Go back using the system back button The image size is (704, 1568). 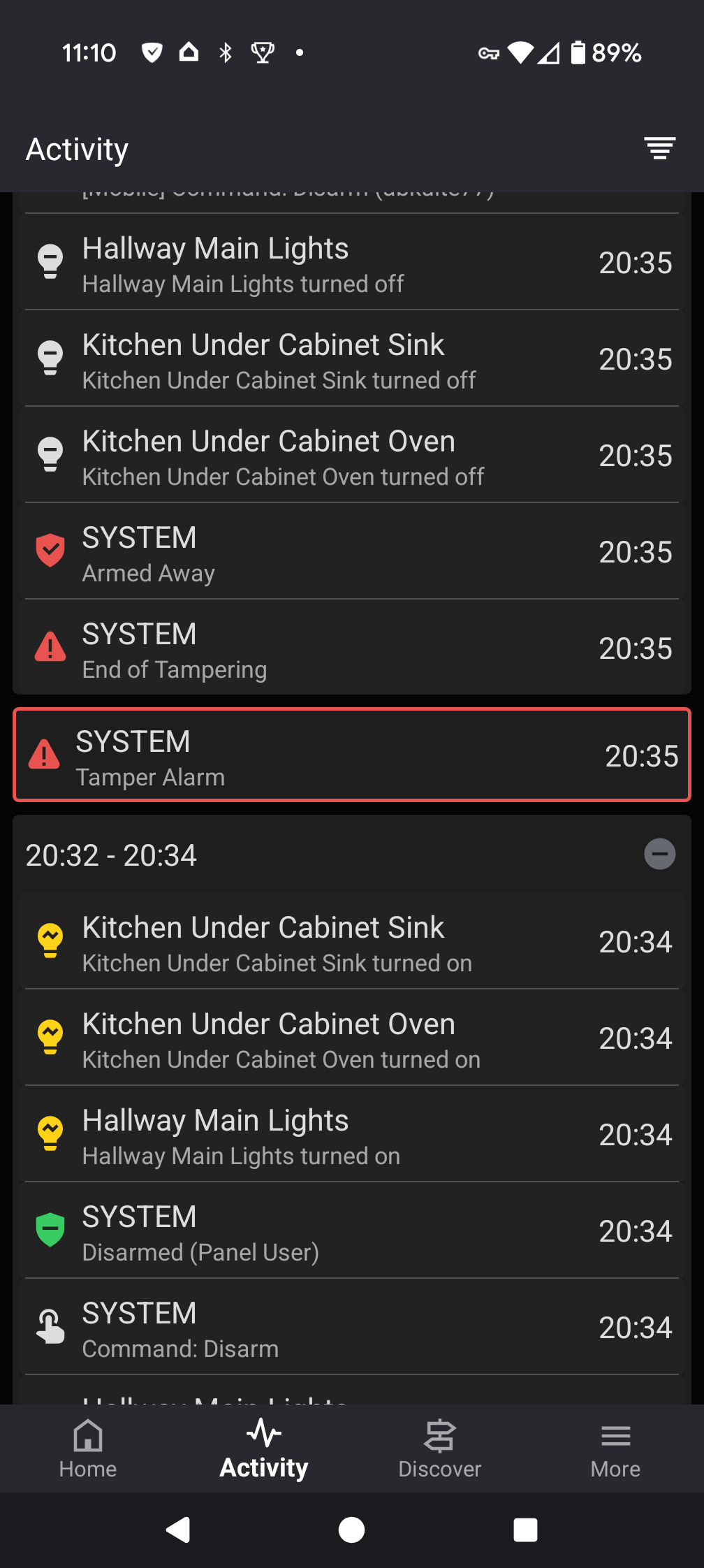click(178, 1530)
